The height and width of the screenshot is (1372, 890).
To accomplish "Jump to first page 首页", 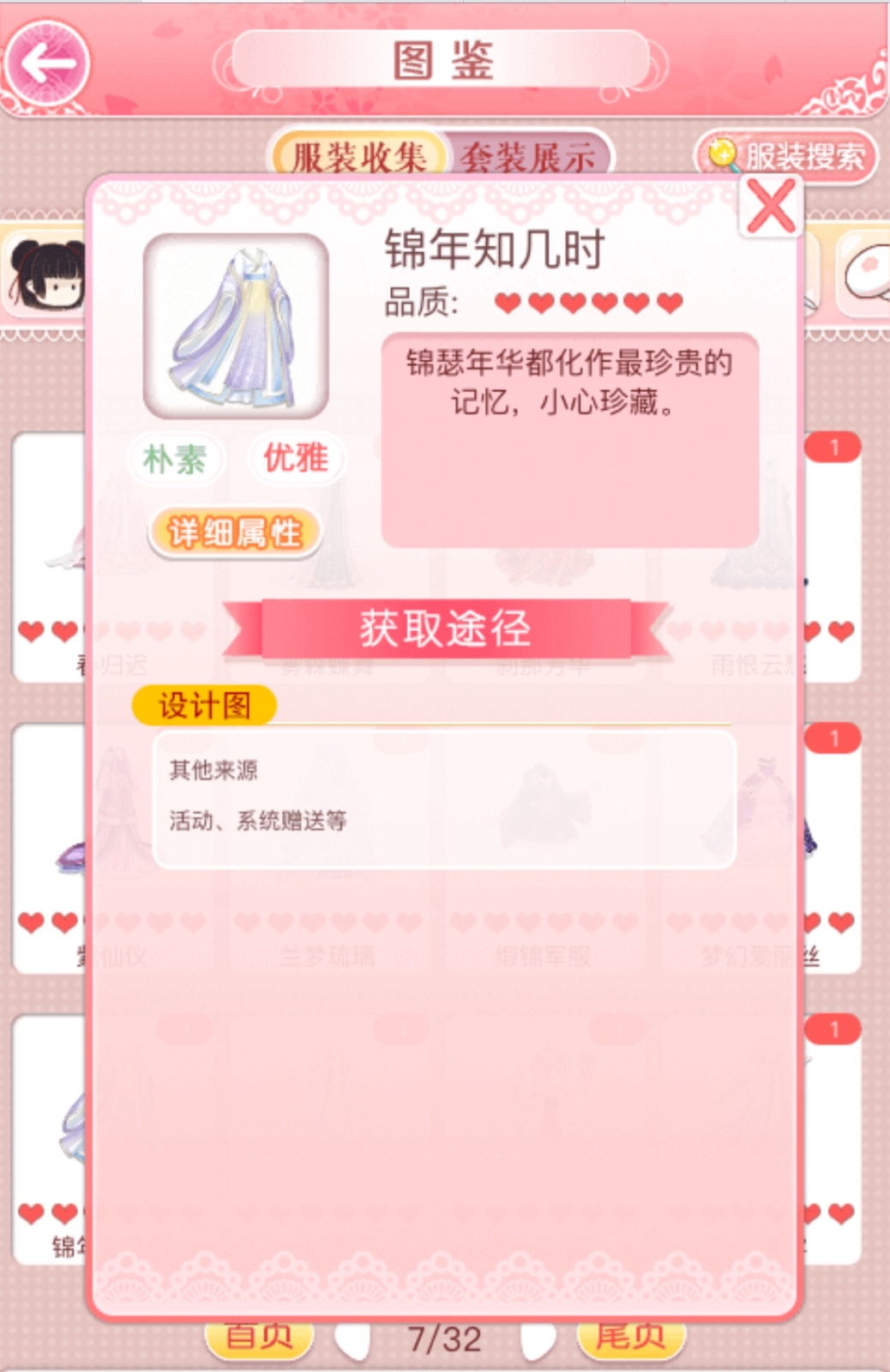I will click(x=259, y=1339).
